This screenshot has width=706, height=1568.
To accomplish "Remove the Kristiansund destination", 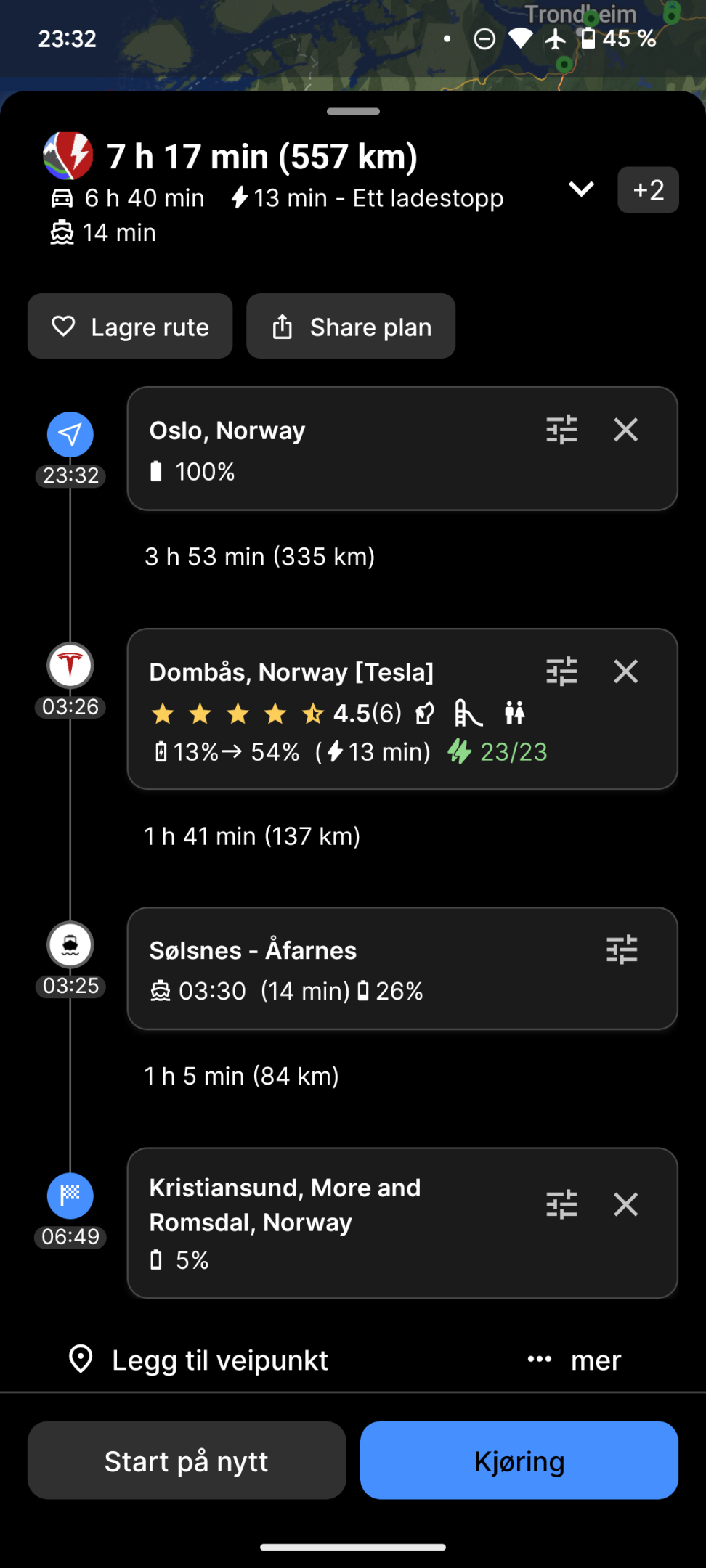I will pos(625,1204).
